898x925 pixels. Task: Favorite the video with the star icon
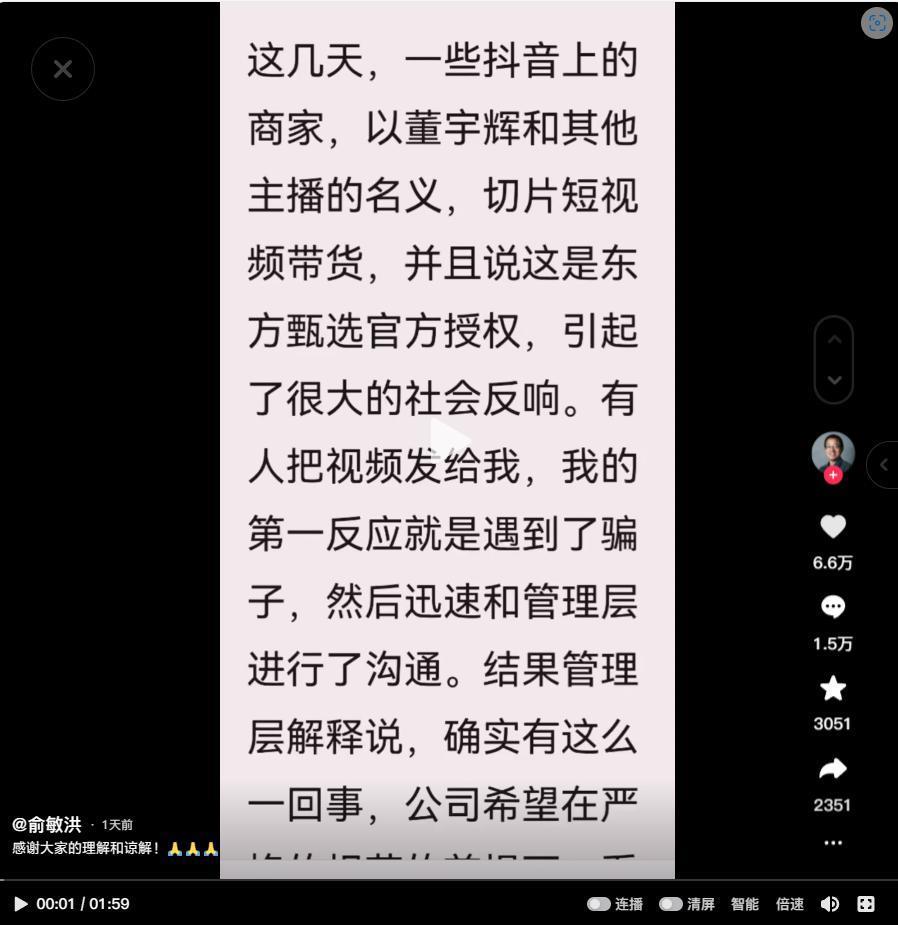(833, 688)
